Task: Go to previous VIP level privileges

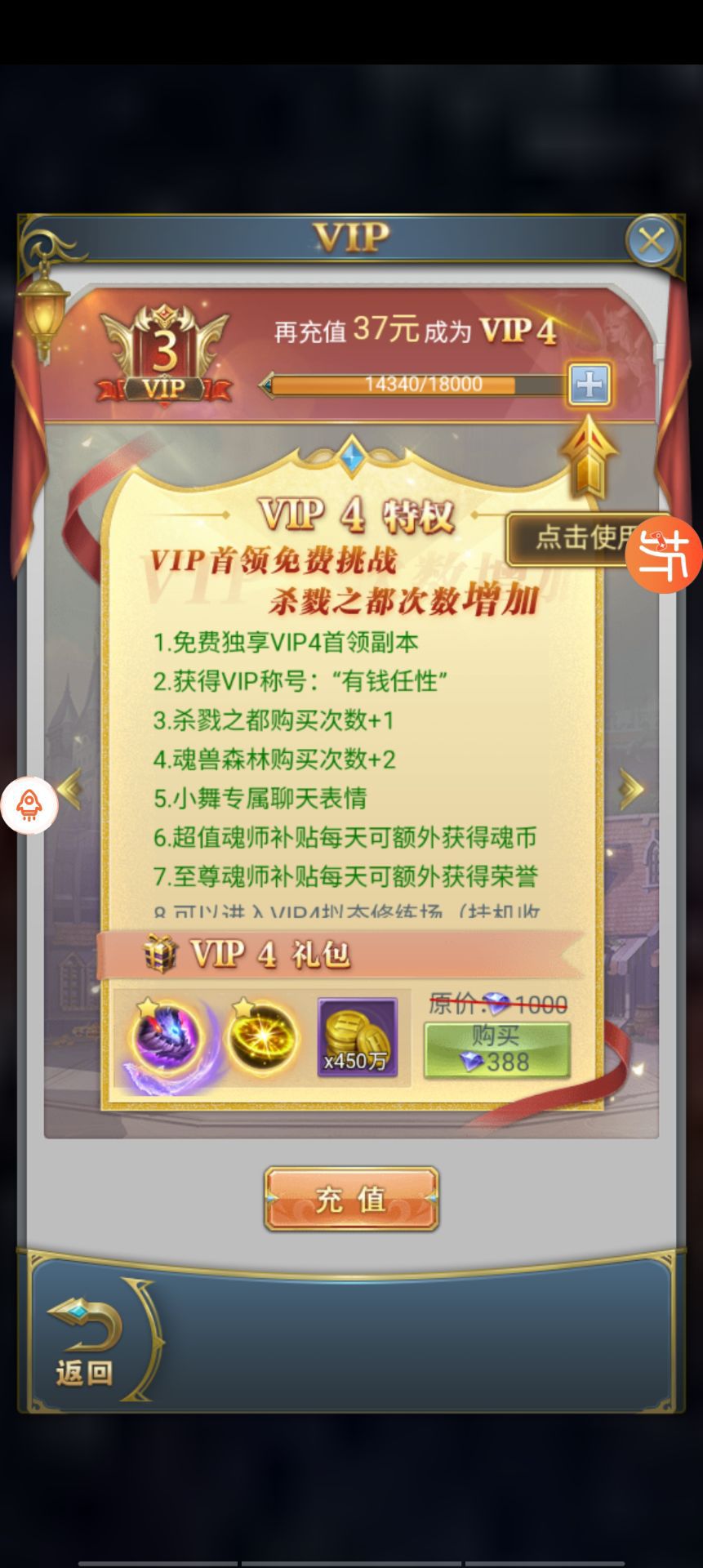Action: [71, 789]
